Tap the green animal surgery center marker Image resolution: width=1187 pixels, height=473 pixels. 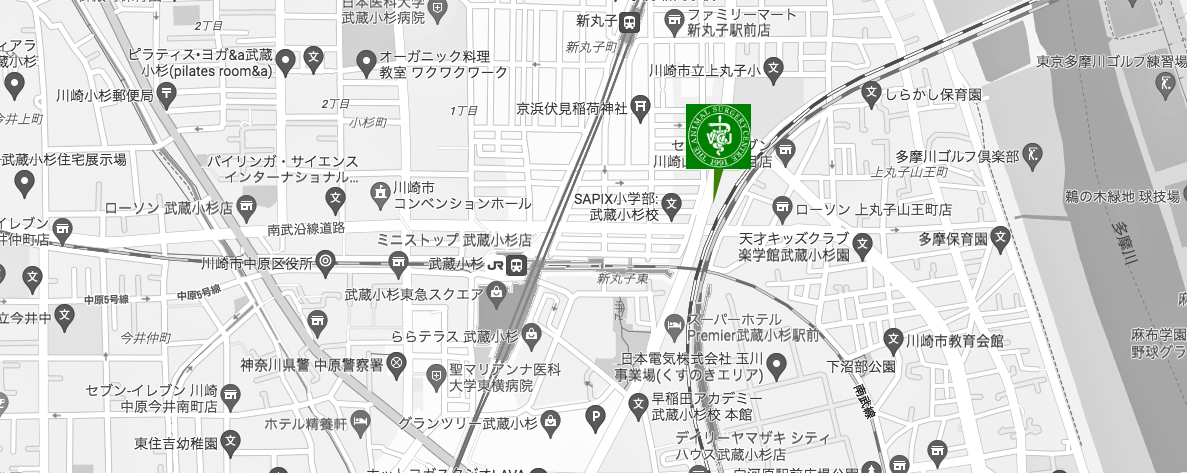718,137
